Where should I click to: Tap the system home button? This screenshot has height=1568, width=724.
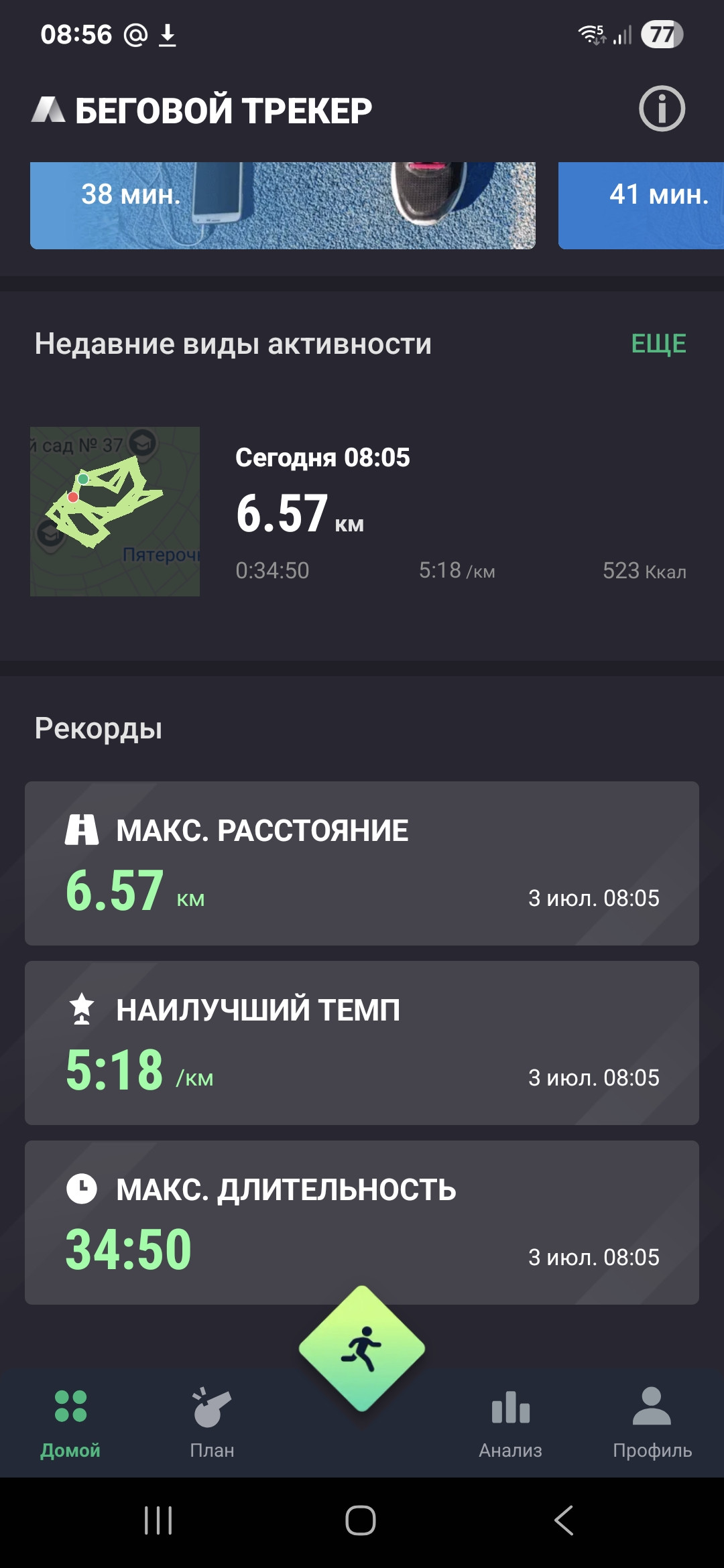[361, 1520]
